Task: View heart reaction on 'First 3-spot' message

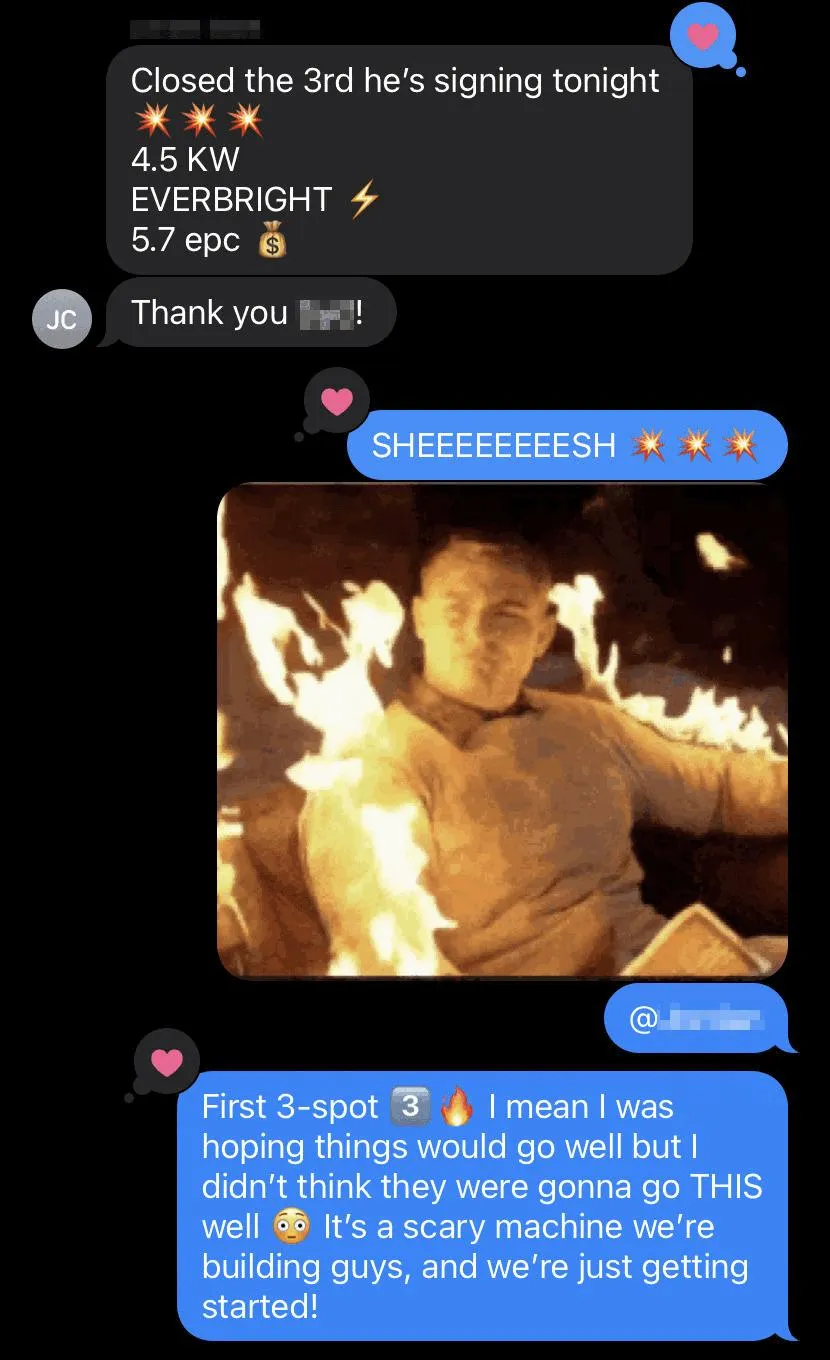Action: 166,1062
